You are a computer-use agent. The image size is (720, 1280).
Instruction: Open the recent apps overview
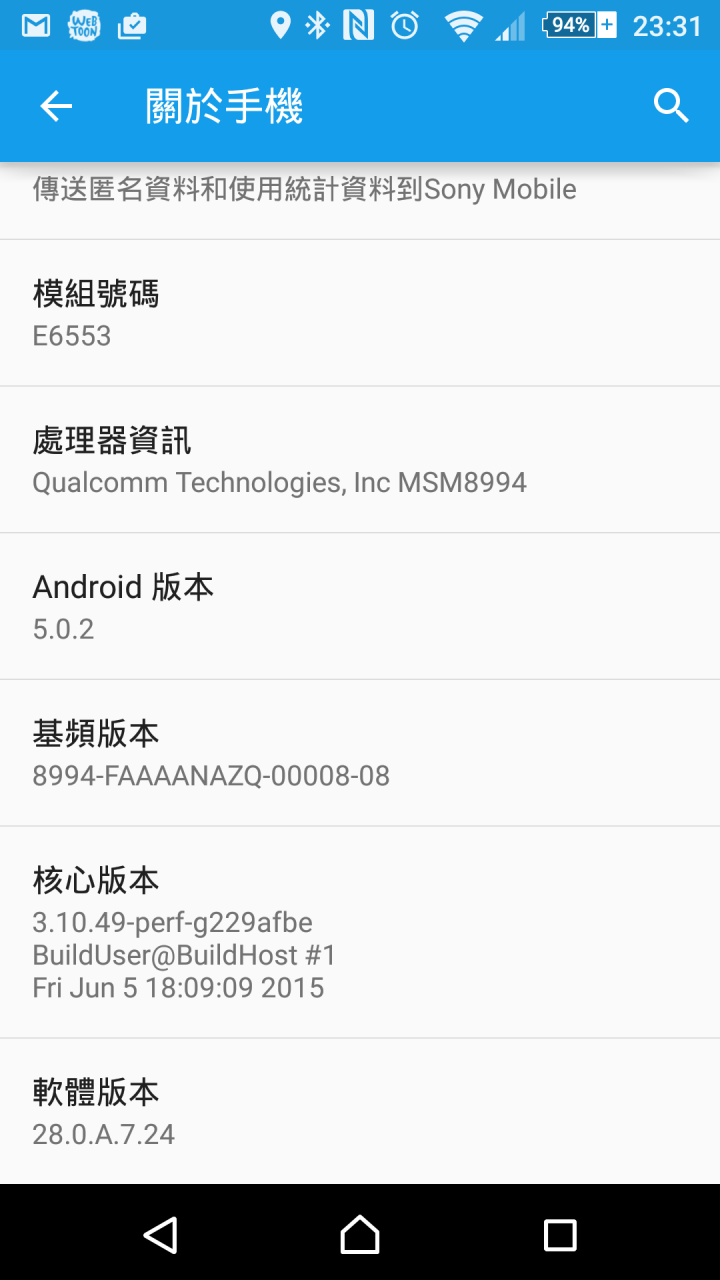tap(560, 1234)
